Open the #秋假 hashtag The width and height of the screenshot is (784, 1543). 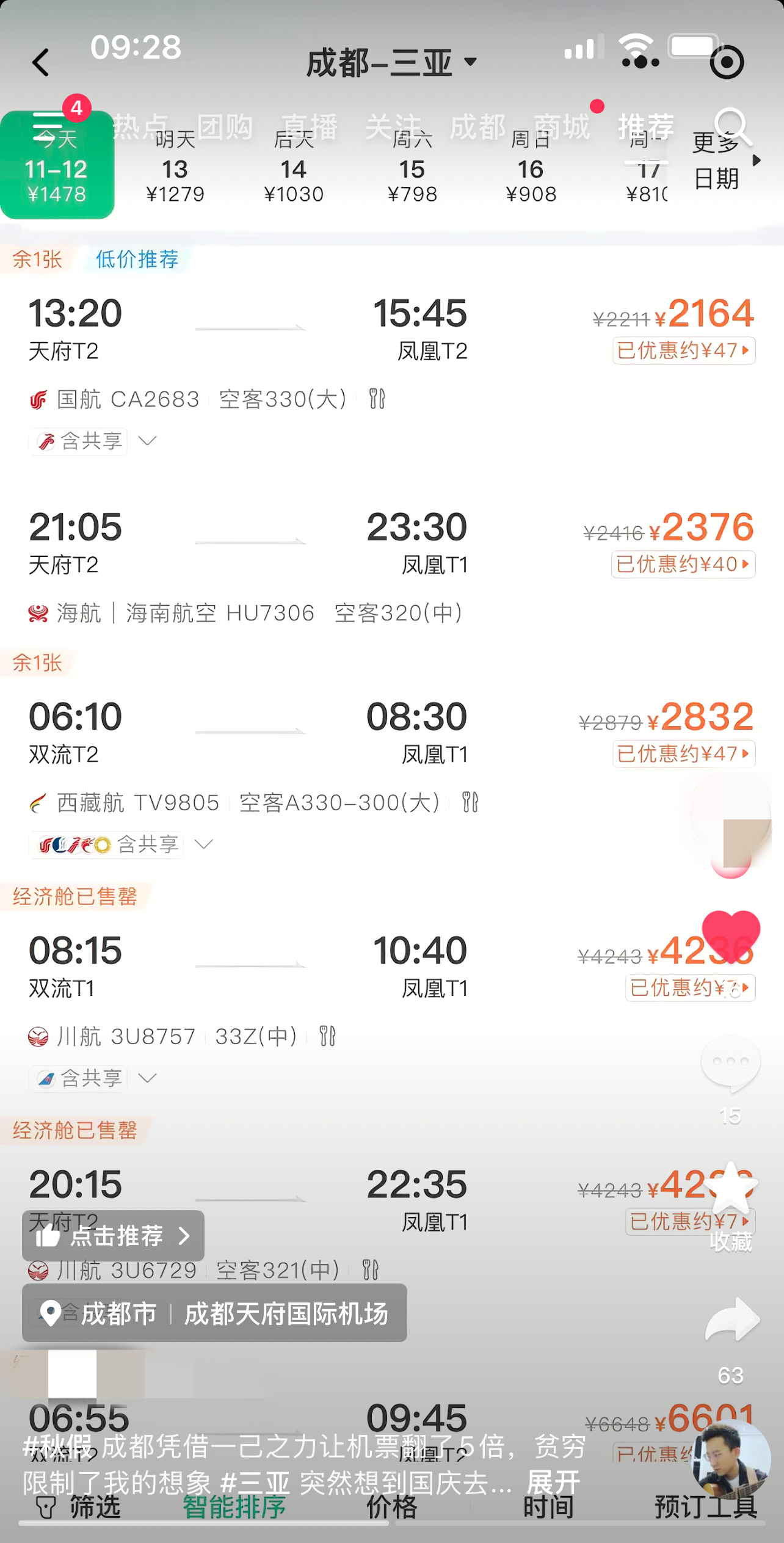click(x=58, y=1447)
